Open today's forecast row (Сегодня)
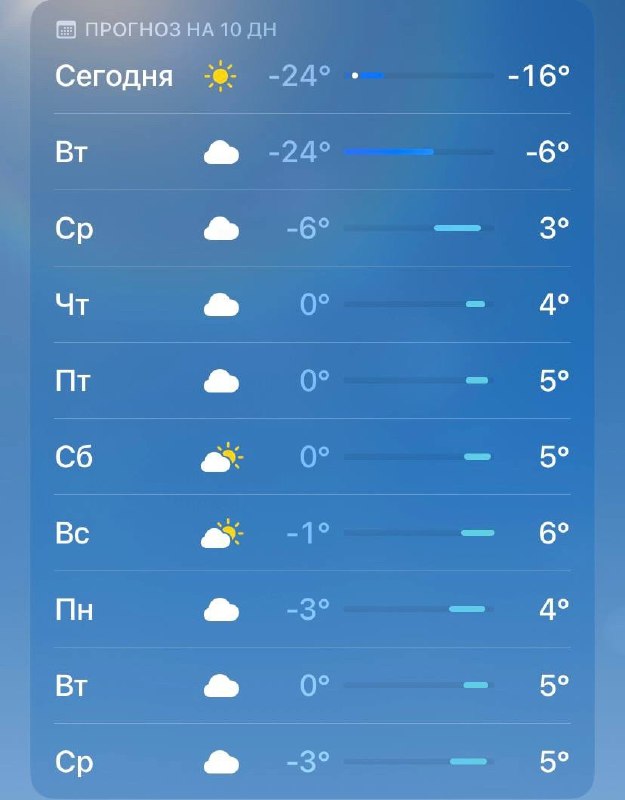The height and width of the screenshot is (800, 625). pyautogui.click(x=312, y=76)
